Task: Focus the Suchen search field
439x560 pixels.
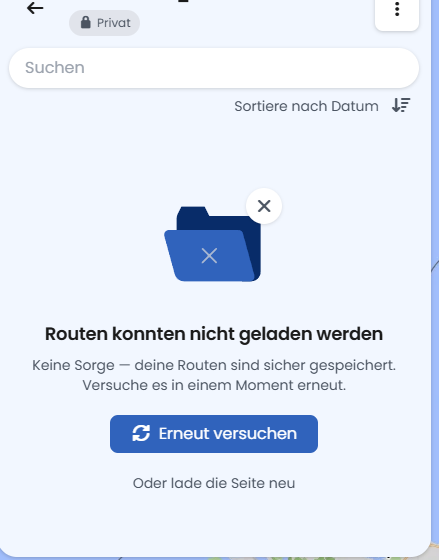Action: 214,68
